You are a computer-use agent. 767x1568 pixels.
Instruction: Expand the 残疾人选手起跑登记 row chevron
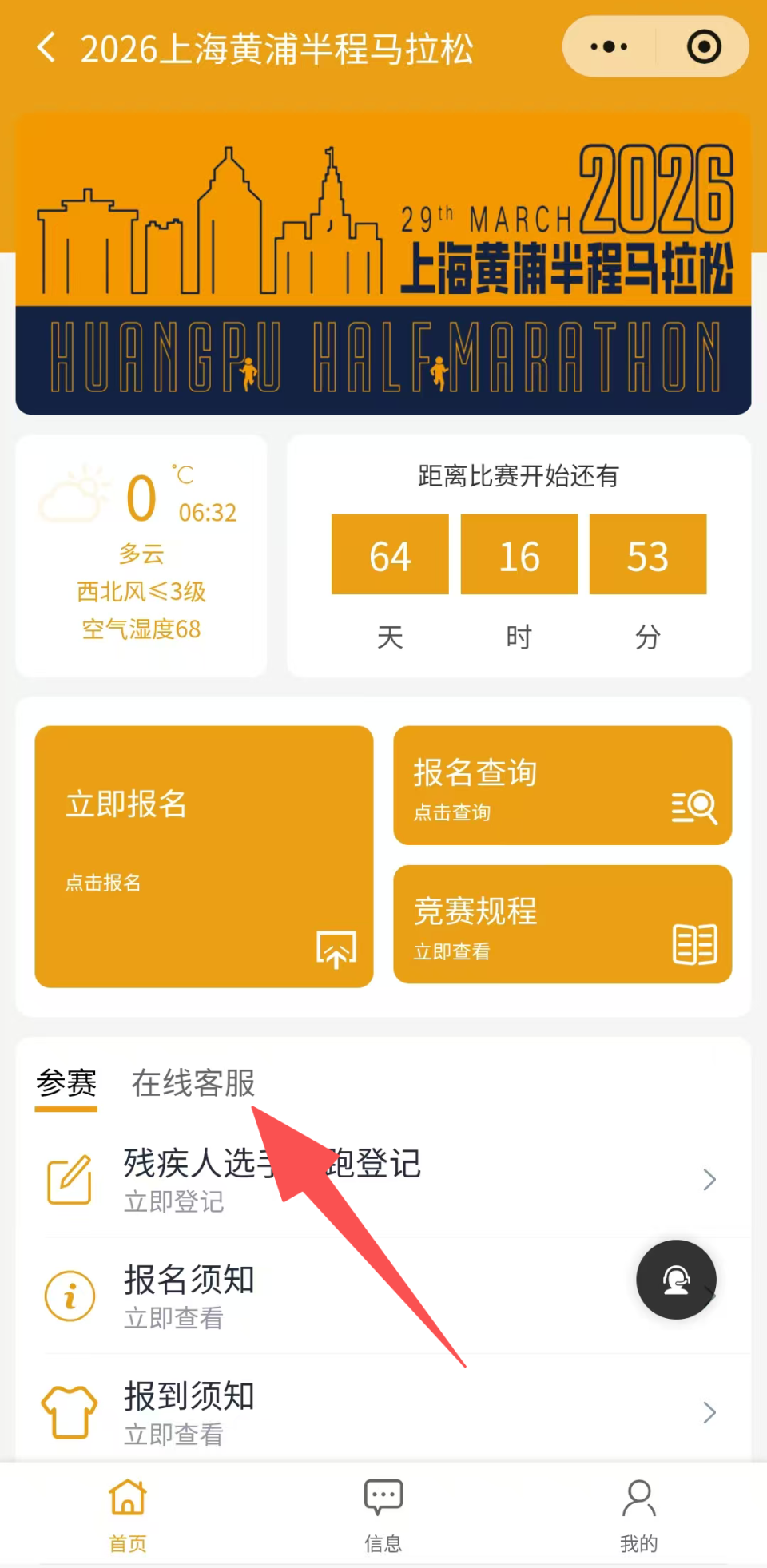point(709,1178)
